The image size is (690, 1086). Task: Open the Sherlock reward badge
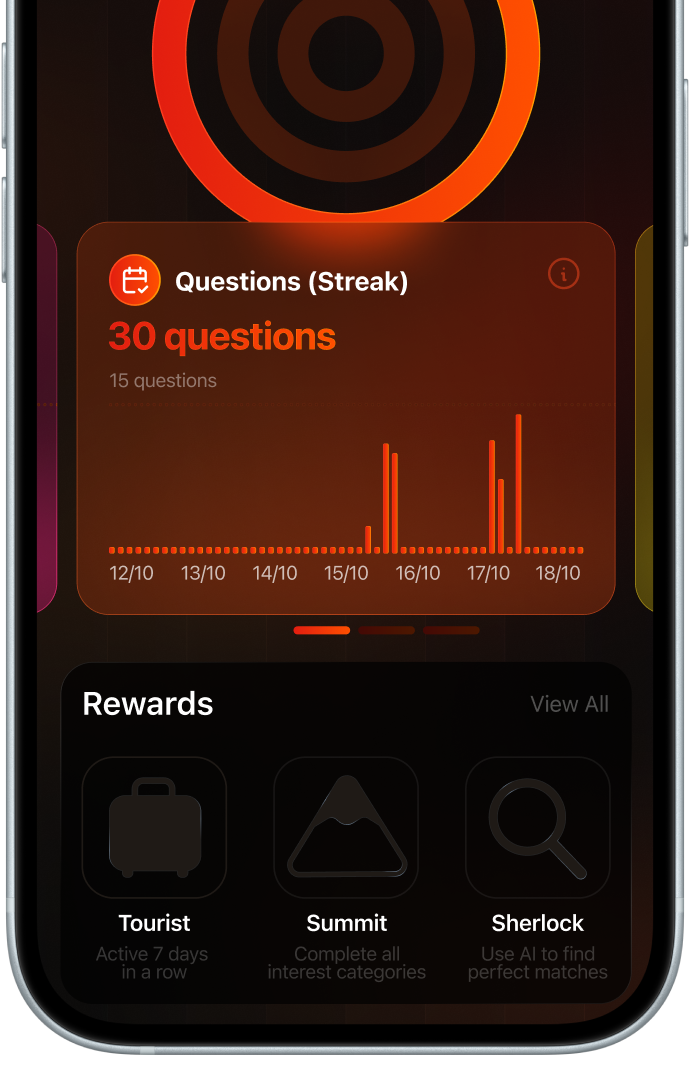(537, 827)
